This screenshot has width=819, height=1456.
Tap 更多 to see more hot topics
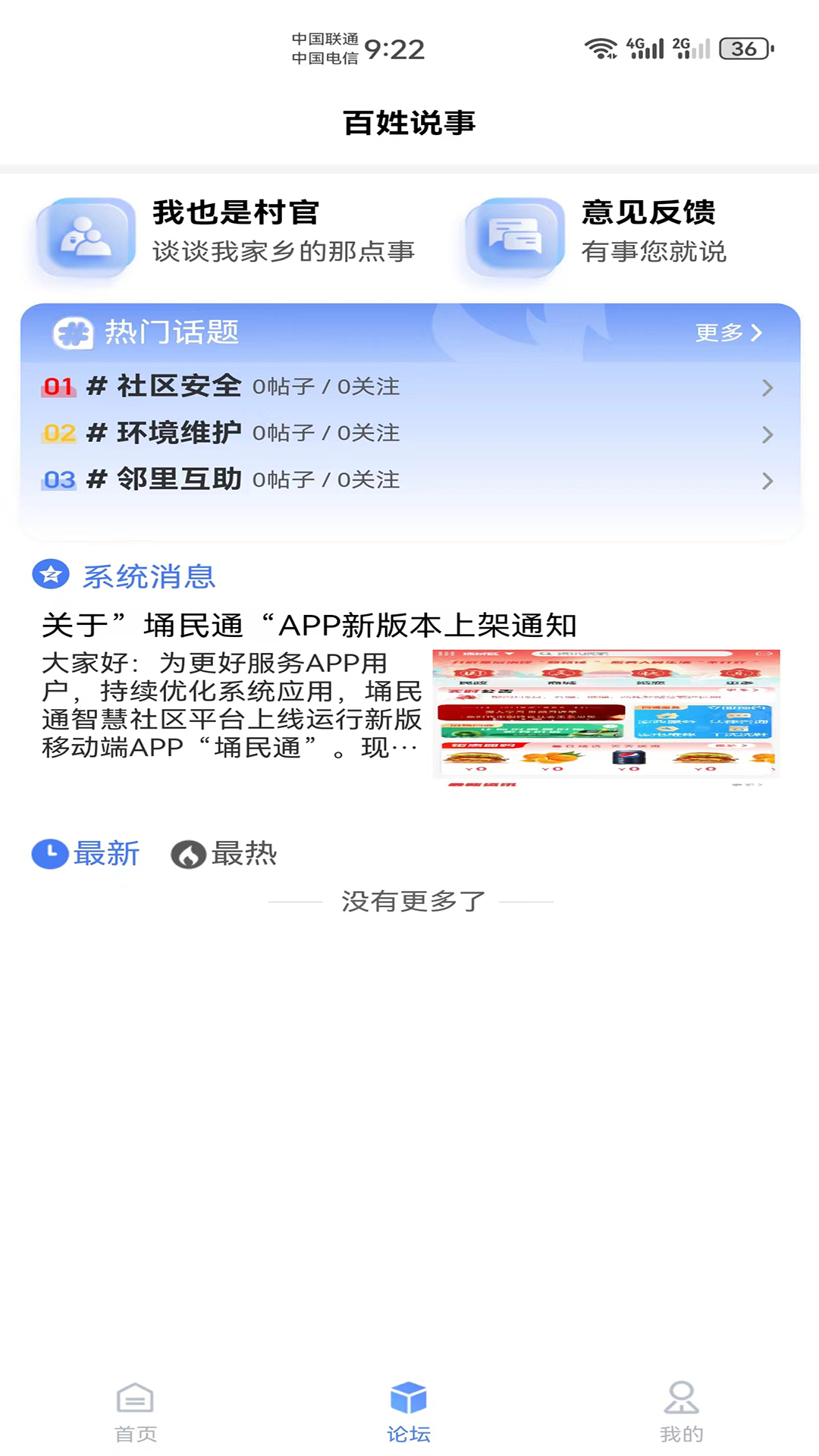728,332
